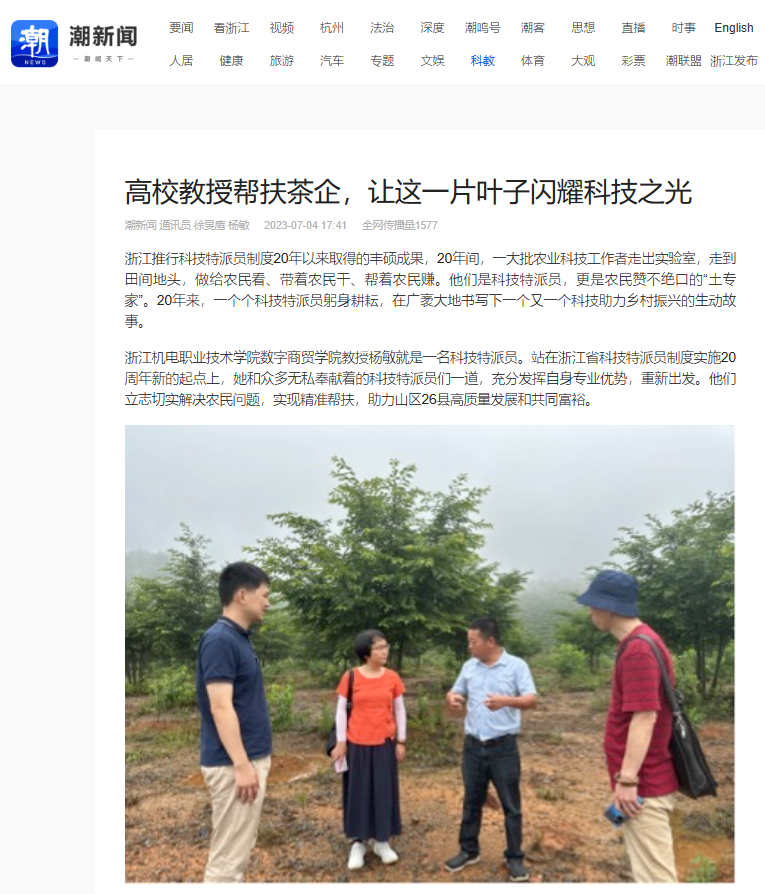The height and width of the screenshot is (894, 765).
Task: Open the 汽车 channel
Action: pyautogui.click(x=332, y=61)
